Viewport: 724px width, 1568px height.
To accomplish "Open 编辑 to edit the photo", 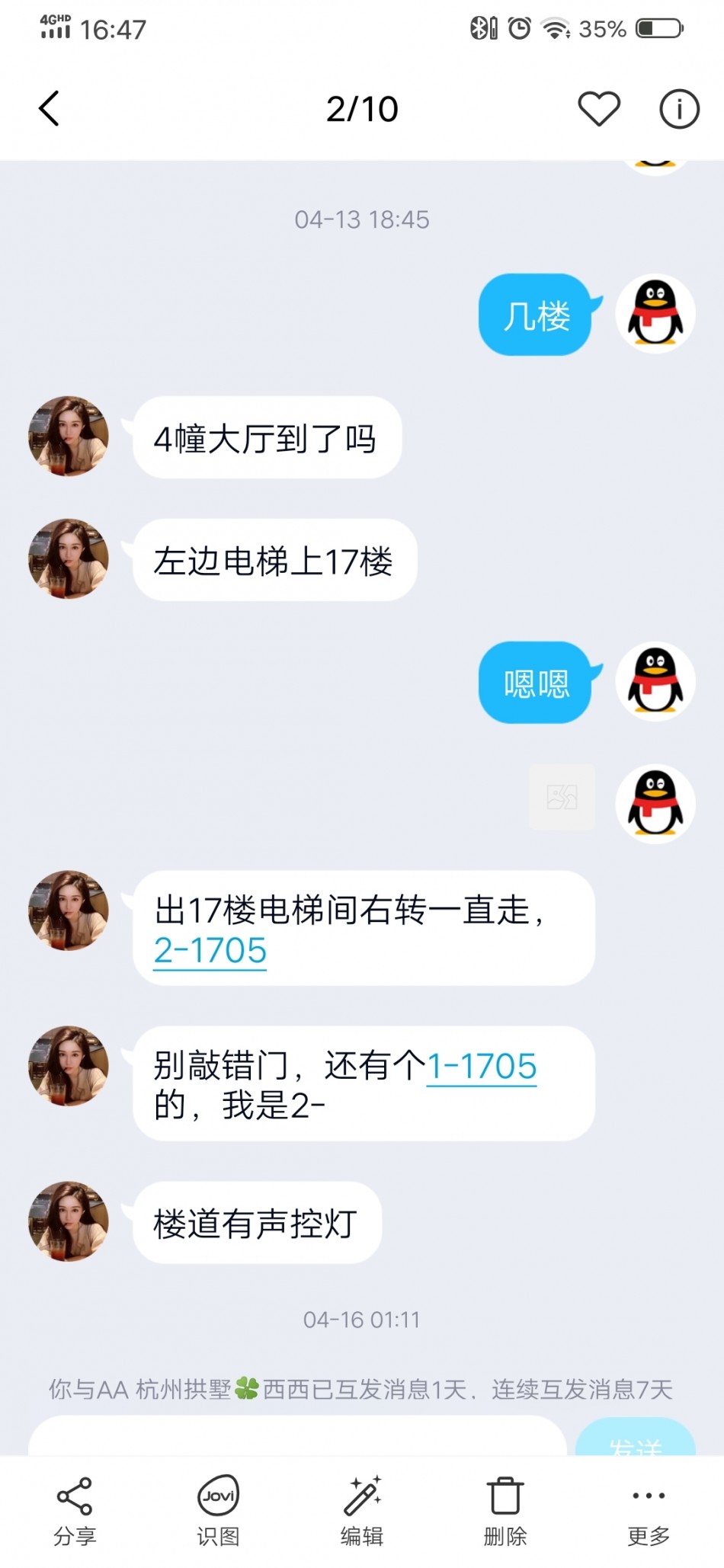I will tap(362, 1512).
